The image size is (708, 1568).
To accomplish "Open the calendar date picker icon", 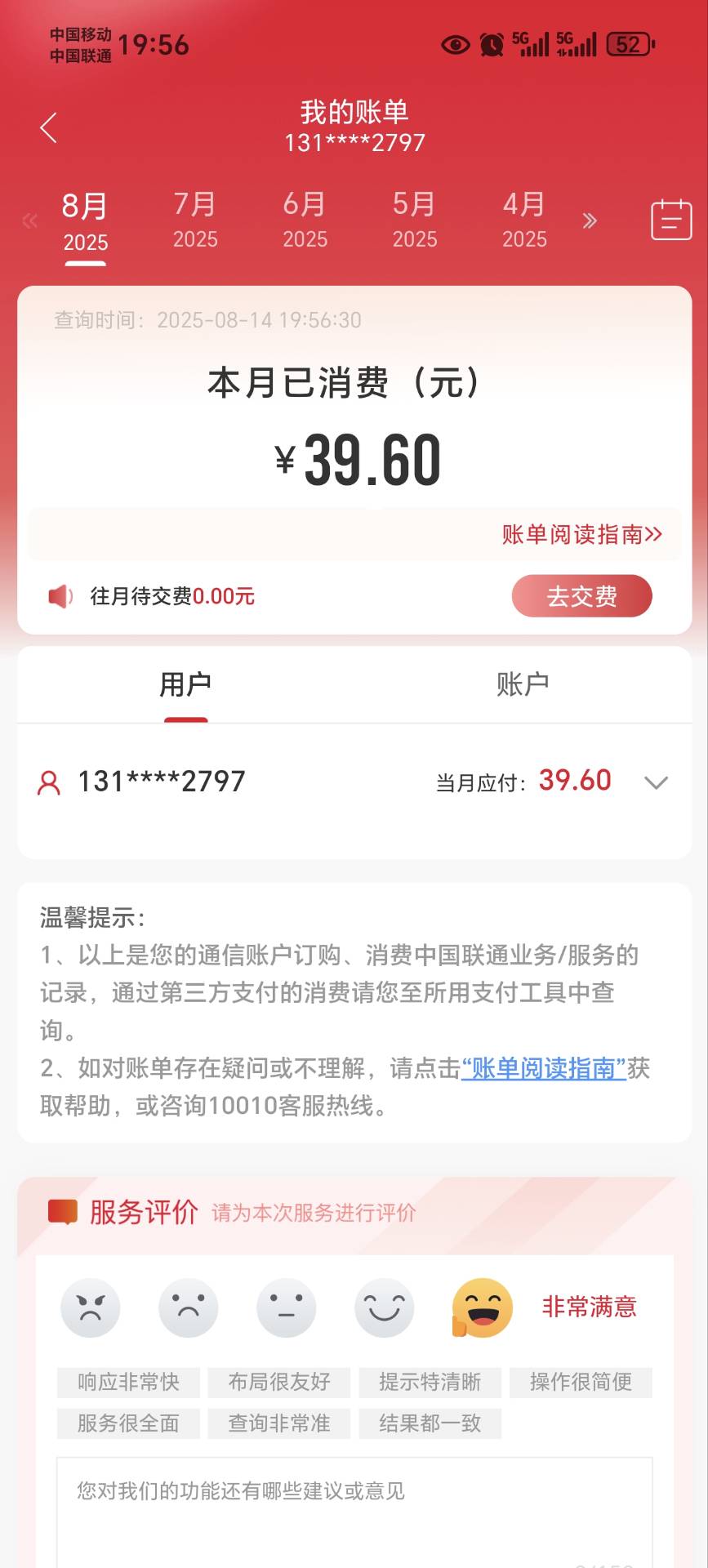I will pyautogui.click(x=671, y=219).
